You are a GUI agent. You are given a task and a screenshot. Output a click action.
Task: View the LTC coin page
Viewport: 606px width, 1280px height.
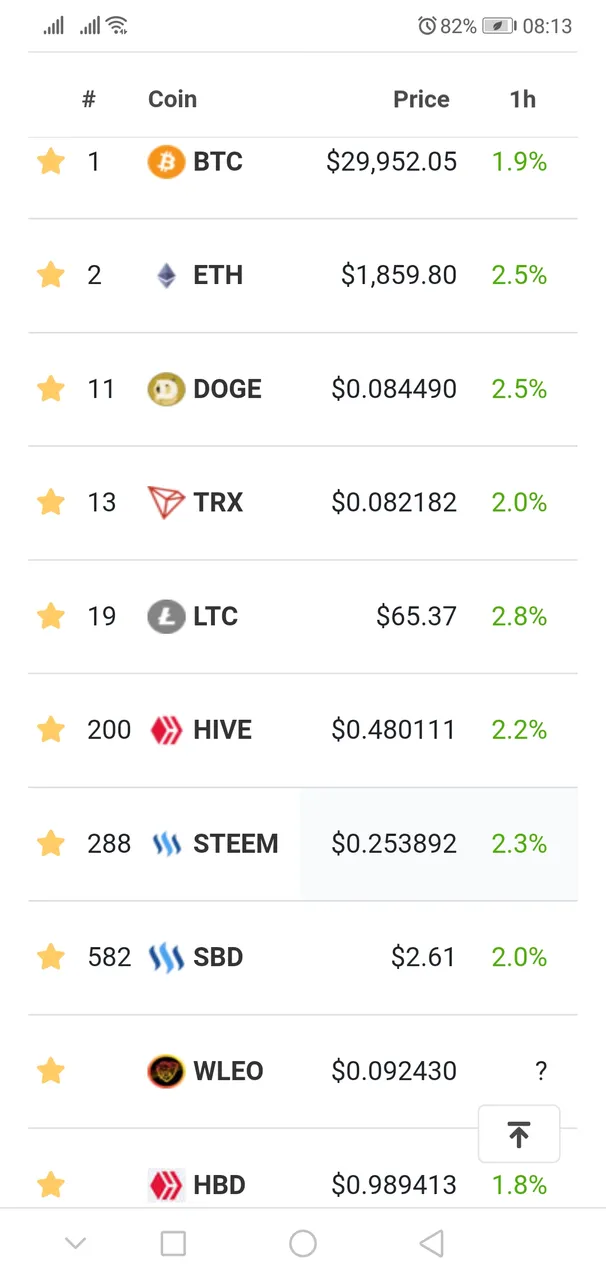click(x=215, y=616)
